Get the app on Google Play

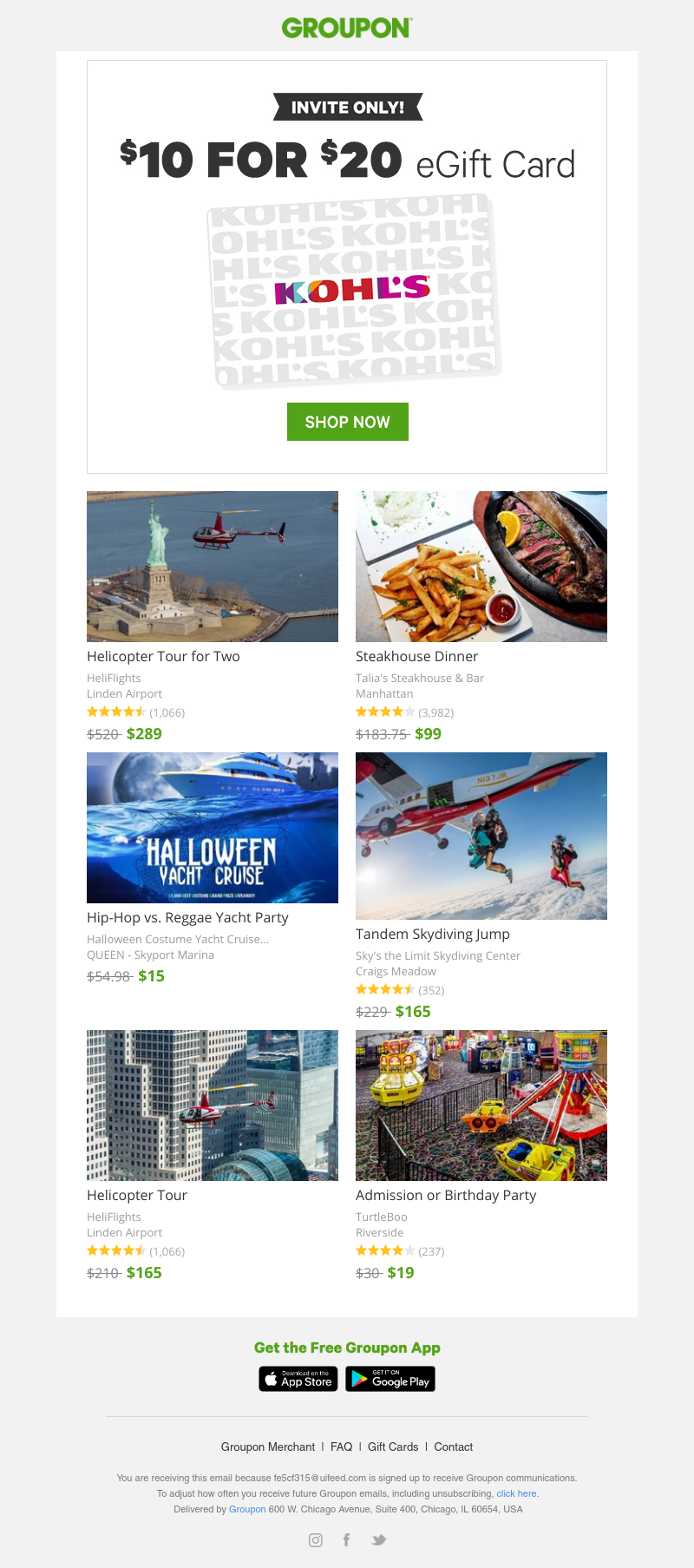390,1379
